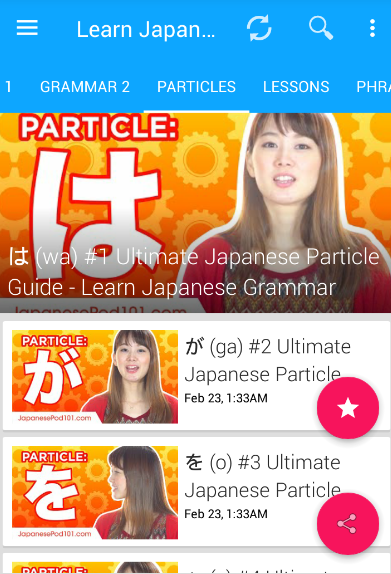Open the three-dot overflow menu

point(372,28)
